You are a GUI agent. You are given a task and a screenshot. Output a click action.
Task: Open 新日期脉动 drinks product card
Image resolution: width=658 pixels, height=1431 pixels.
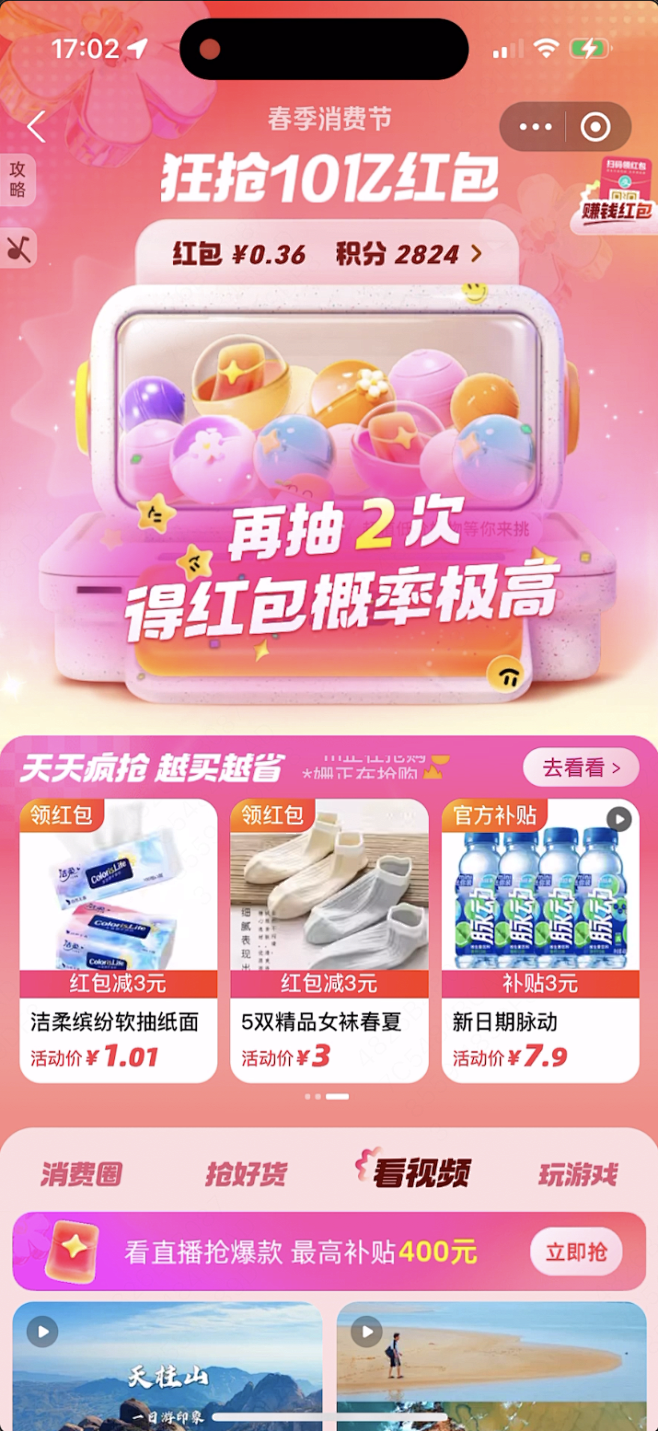tap(540, 940)
